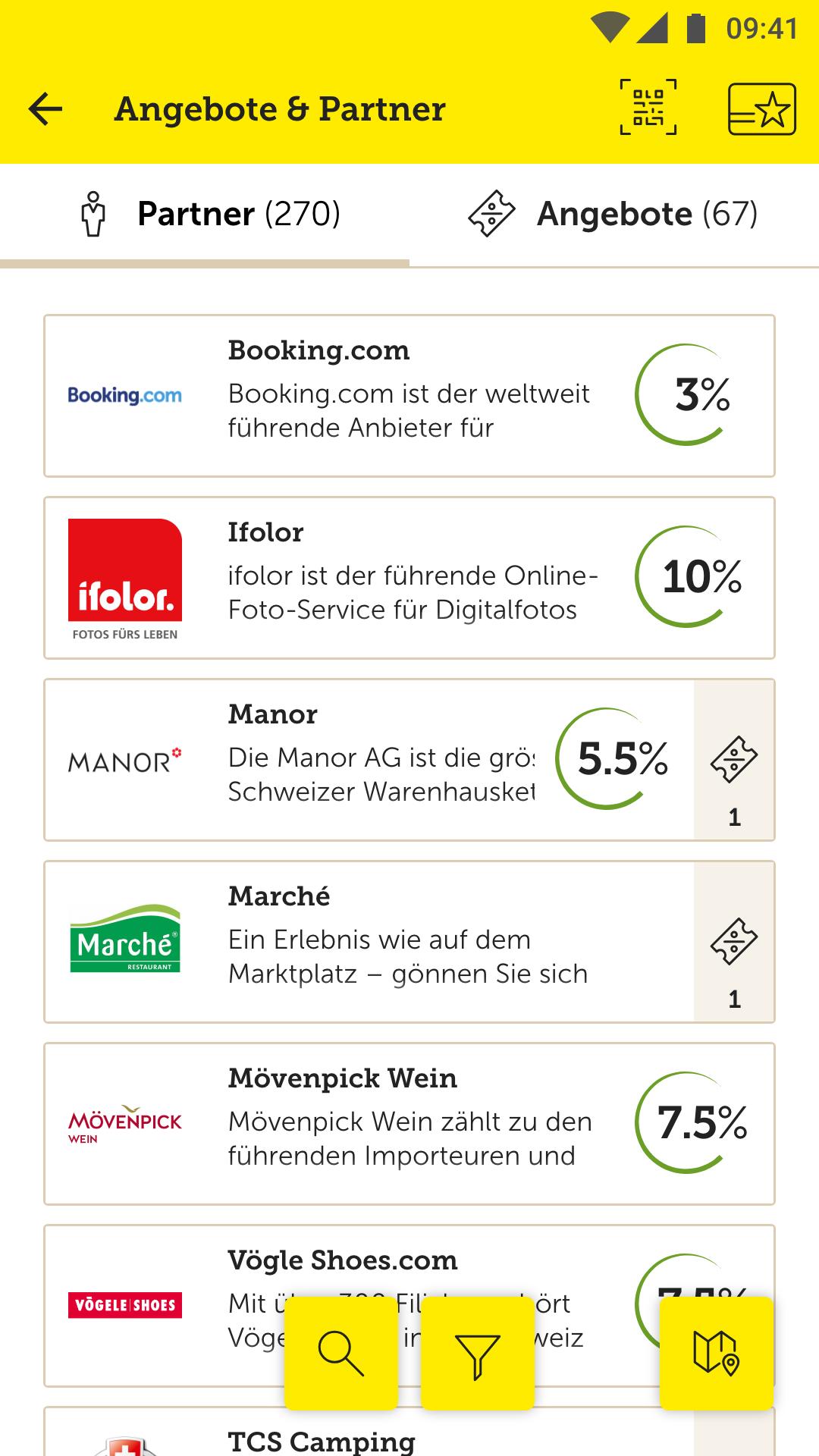Open the Booking.com partner card
This screenshot has width=819, height=1456.
point(409,396)
